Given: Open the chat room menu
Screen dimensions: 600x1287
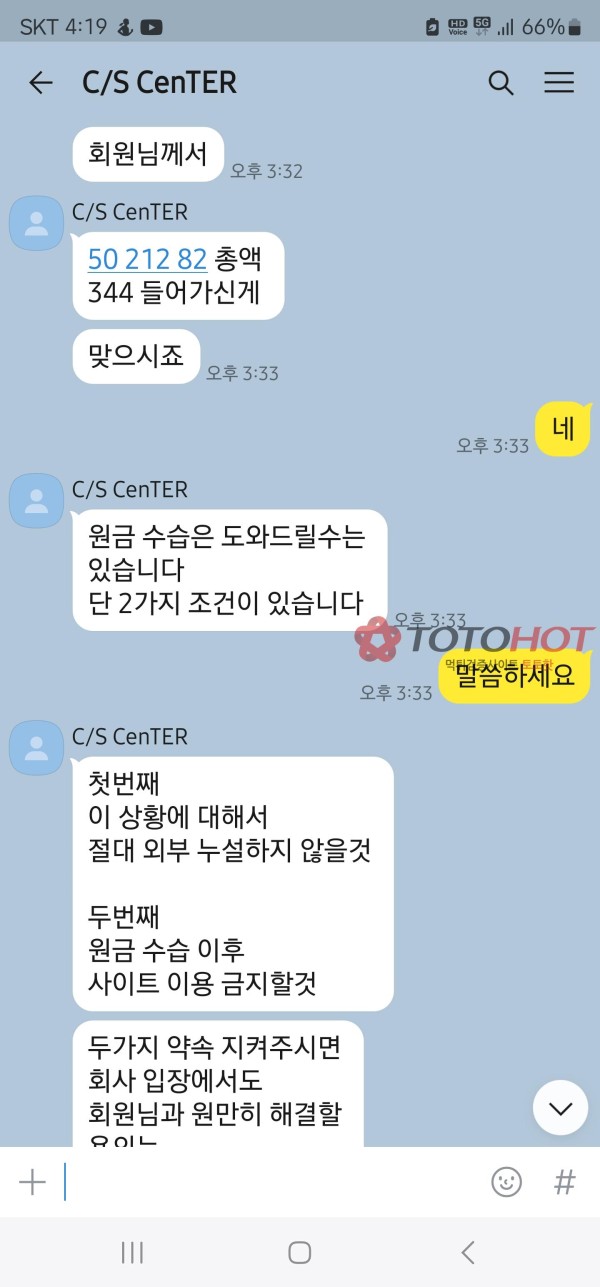Looking at the screenshot, I should tap(559, 83).
